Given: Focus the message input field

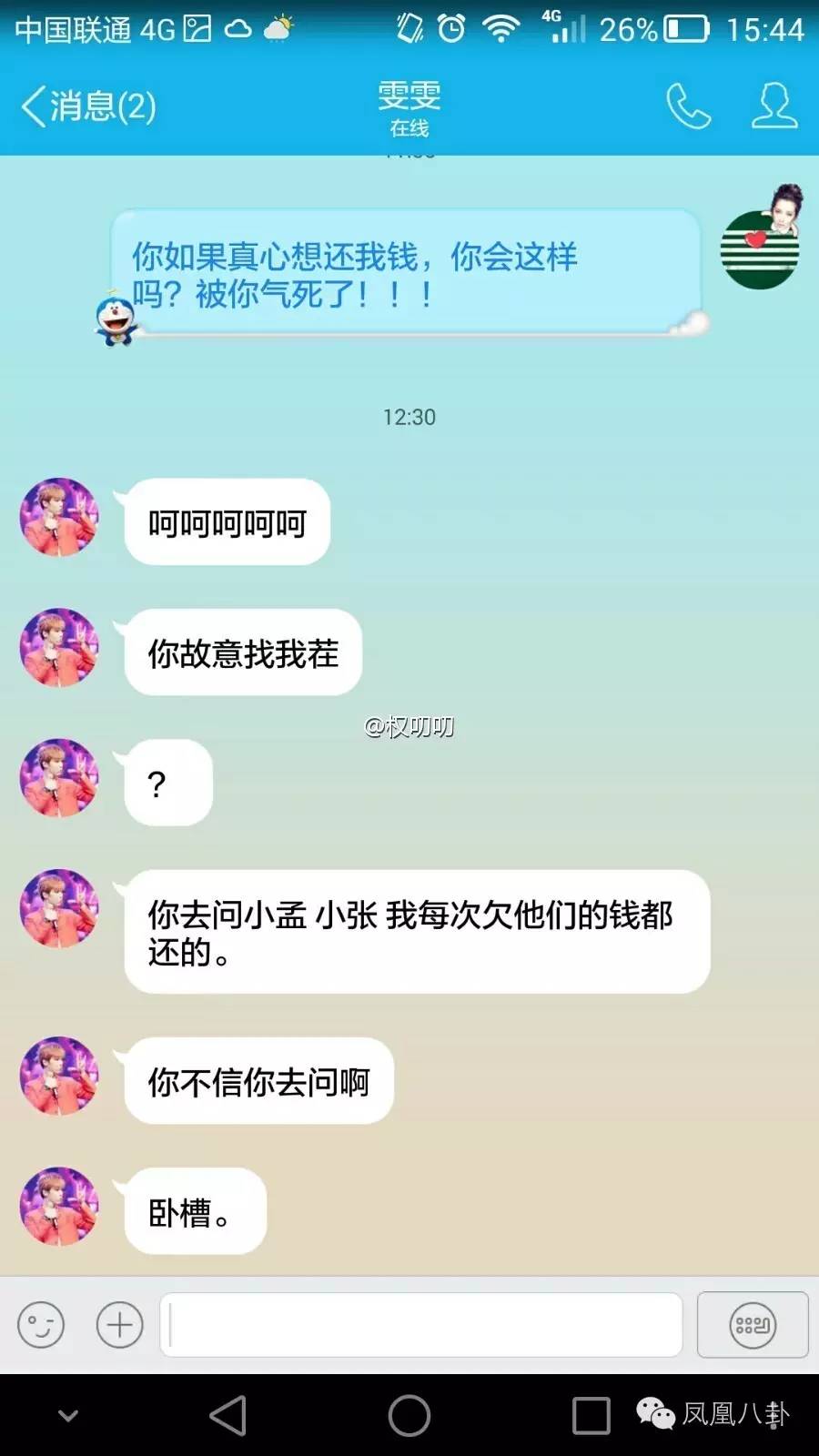Looking at the screenshot, I should 421,1325.
